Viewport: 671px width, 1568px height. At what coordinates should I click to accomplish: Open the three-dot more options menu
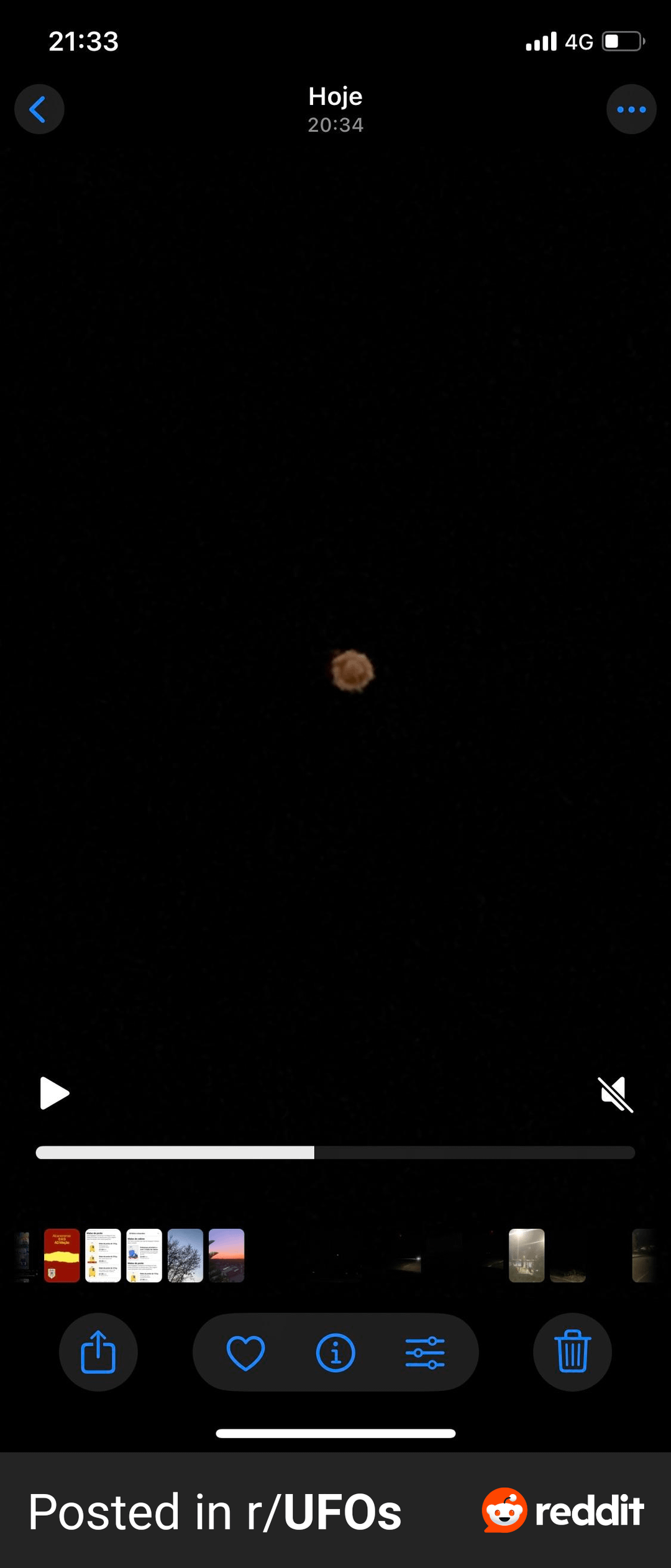(631, 109)
